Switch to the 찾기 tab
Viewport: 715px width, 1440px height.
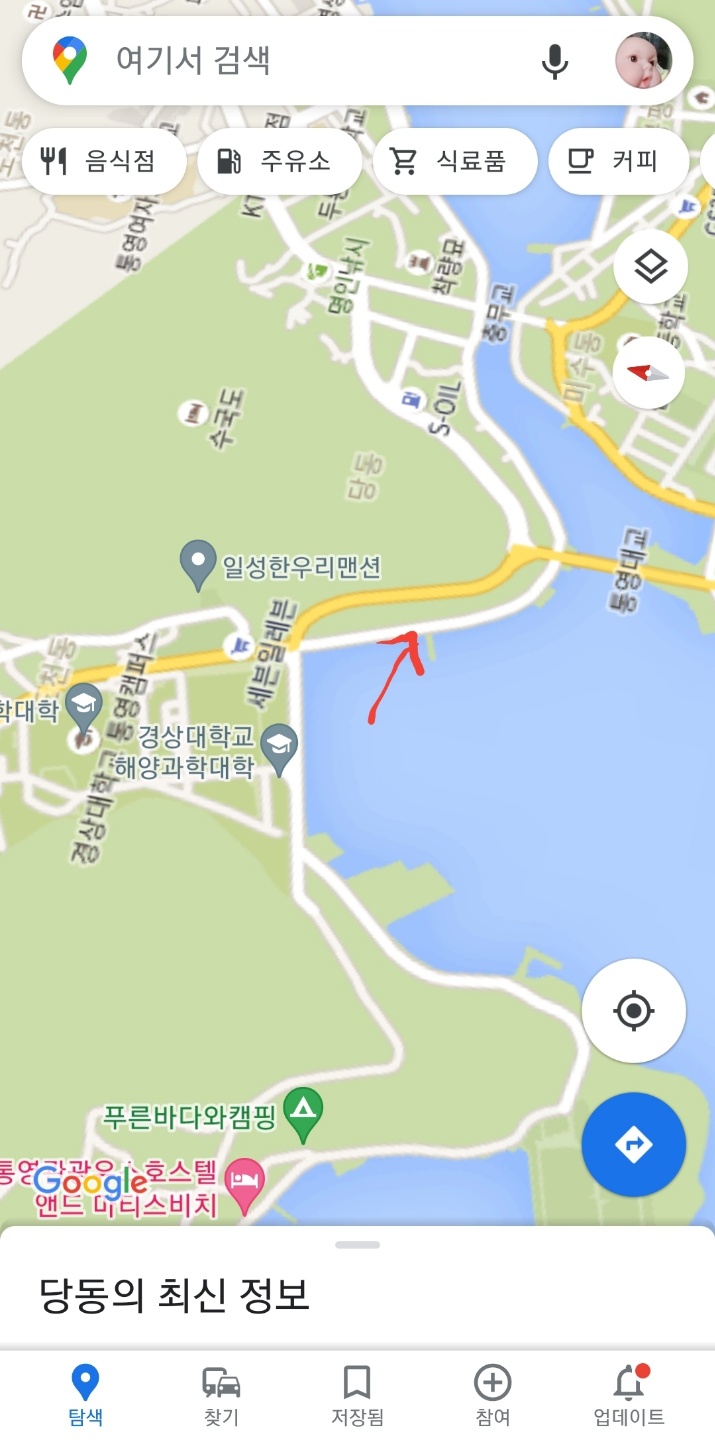click(x=220, y=1396)
